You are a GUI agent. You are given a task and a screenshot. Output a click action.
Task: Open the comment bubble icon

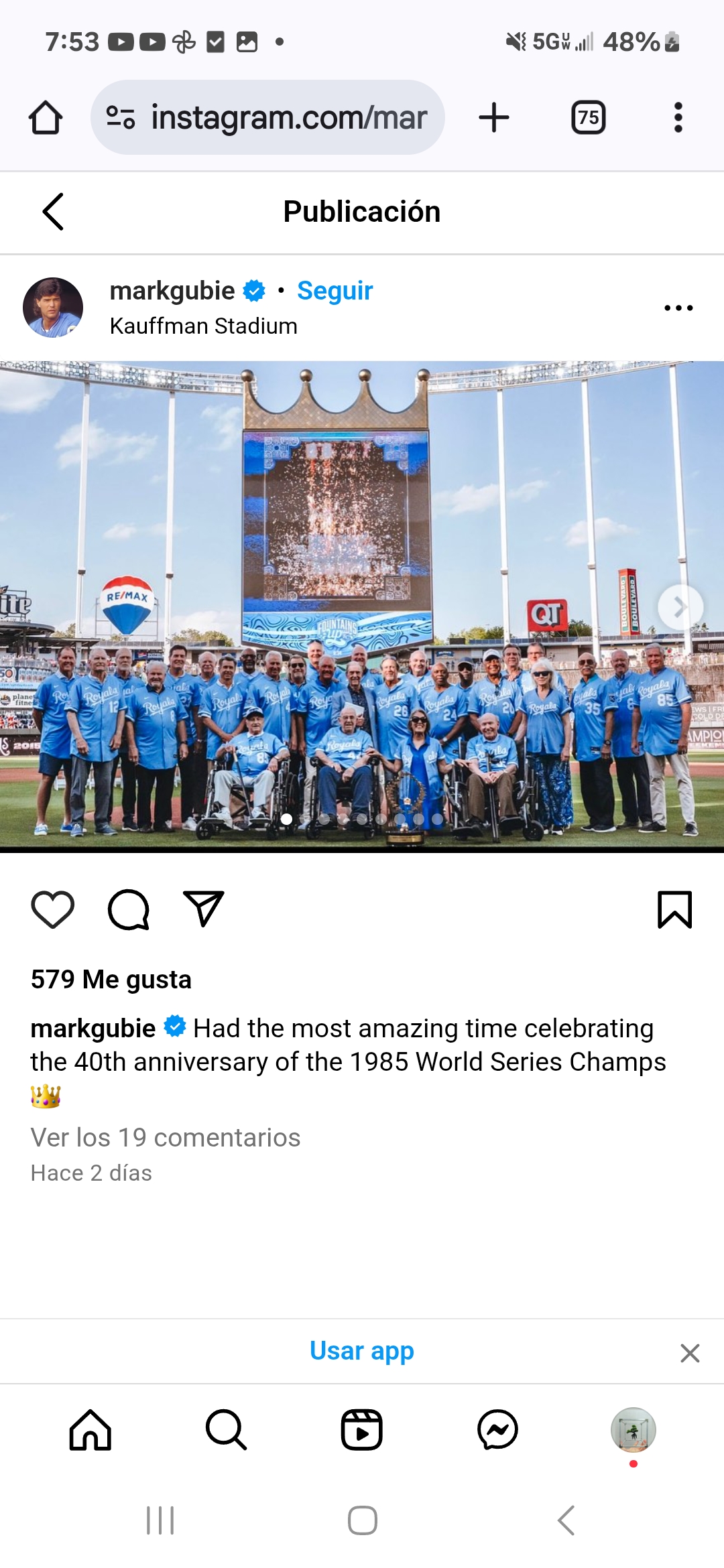(x=128, y=909)
